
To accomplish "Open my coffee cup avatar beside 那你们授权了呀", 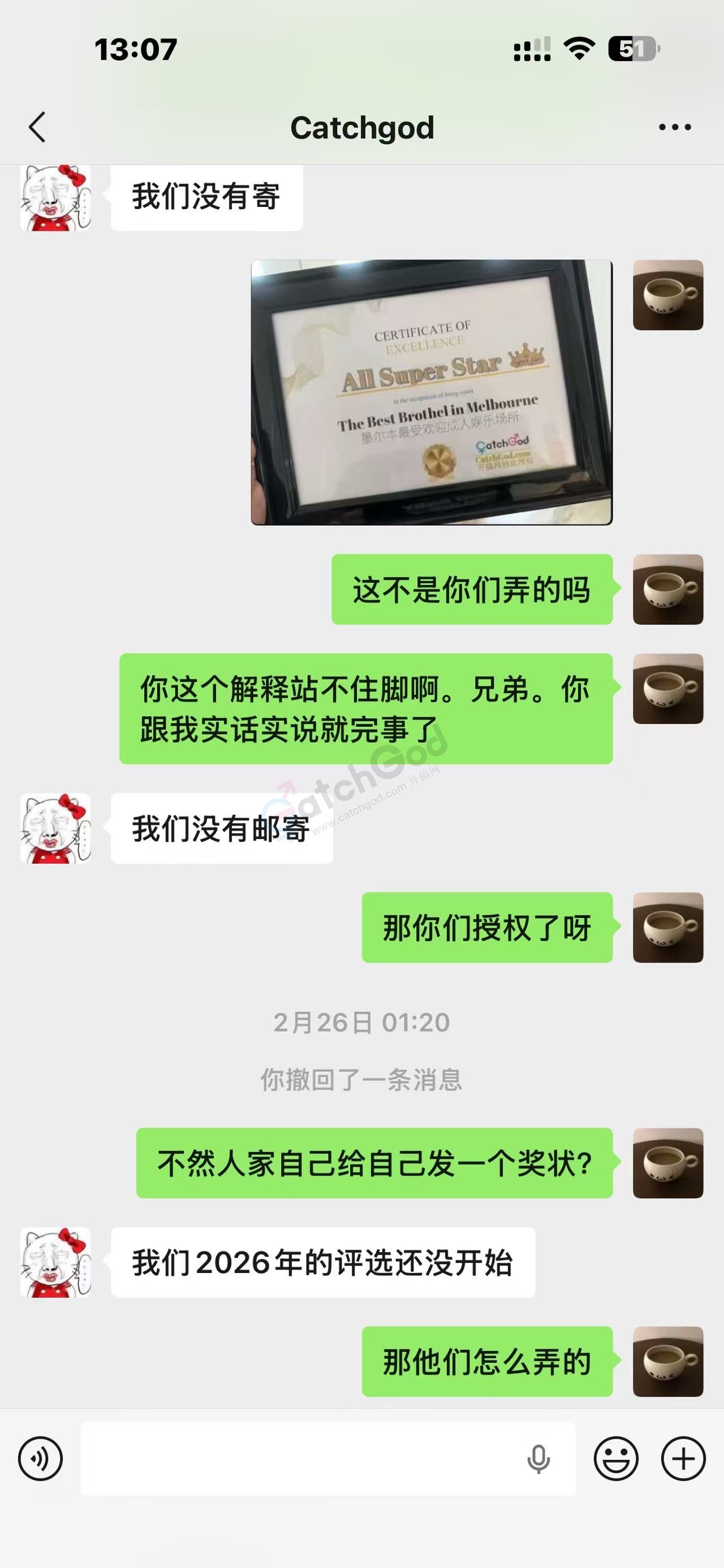I will point(668,928).
